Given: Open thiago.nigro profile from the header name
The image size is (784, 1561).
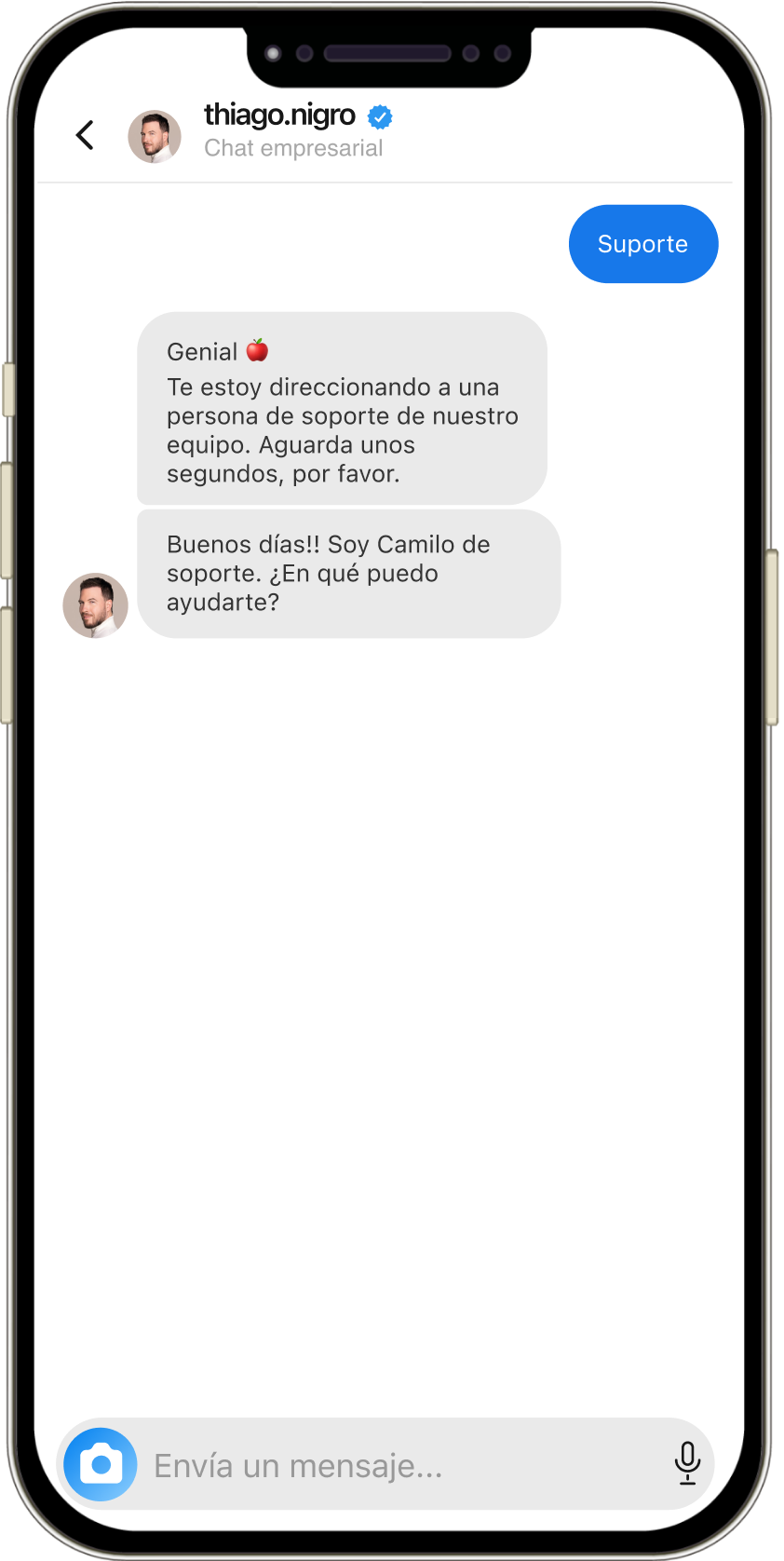Looking at the screenshot, I should click(279, 115).
